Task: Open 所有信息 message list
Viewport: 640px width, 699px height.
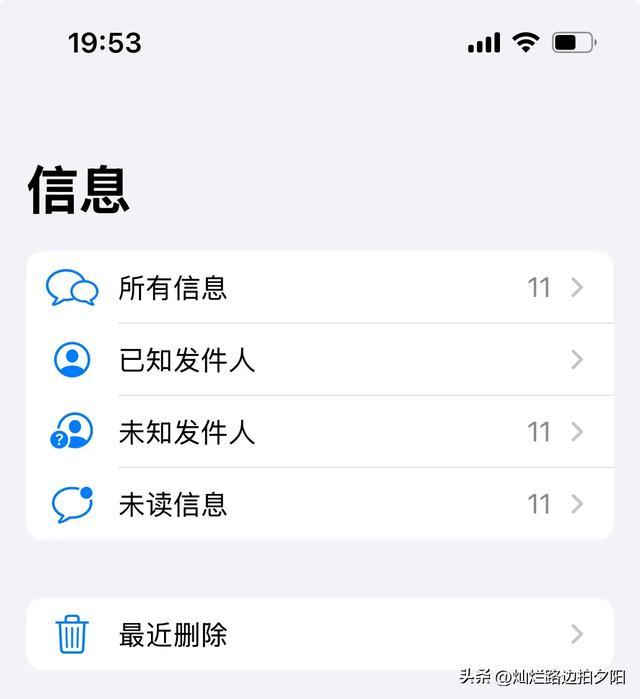Action: point(318,288)
